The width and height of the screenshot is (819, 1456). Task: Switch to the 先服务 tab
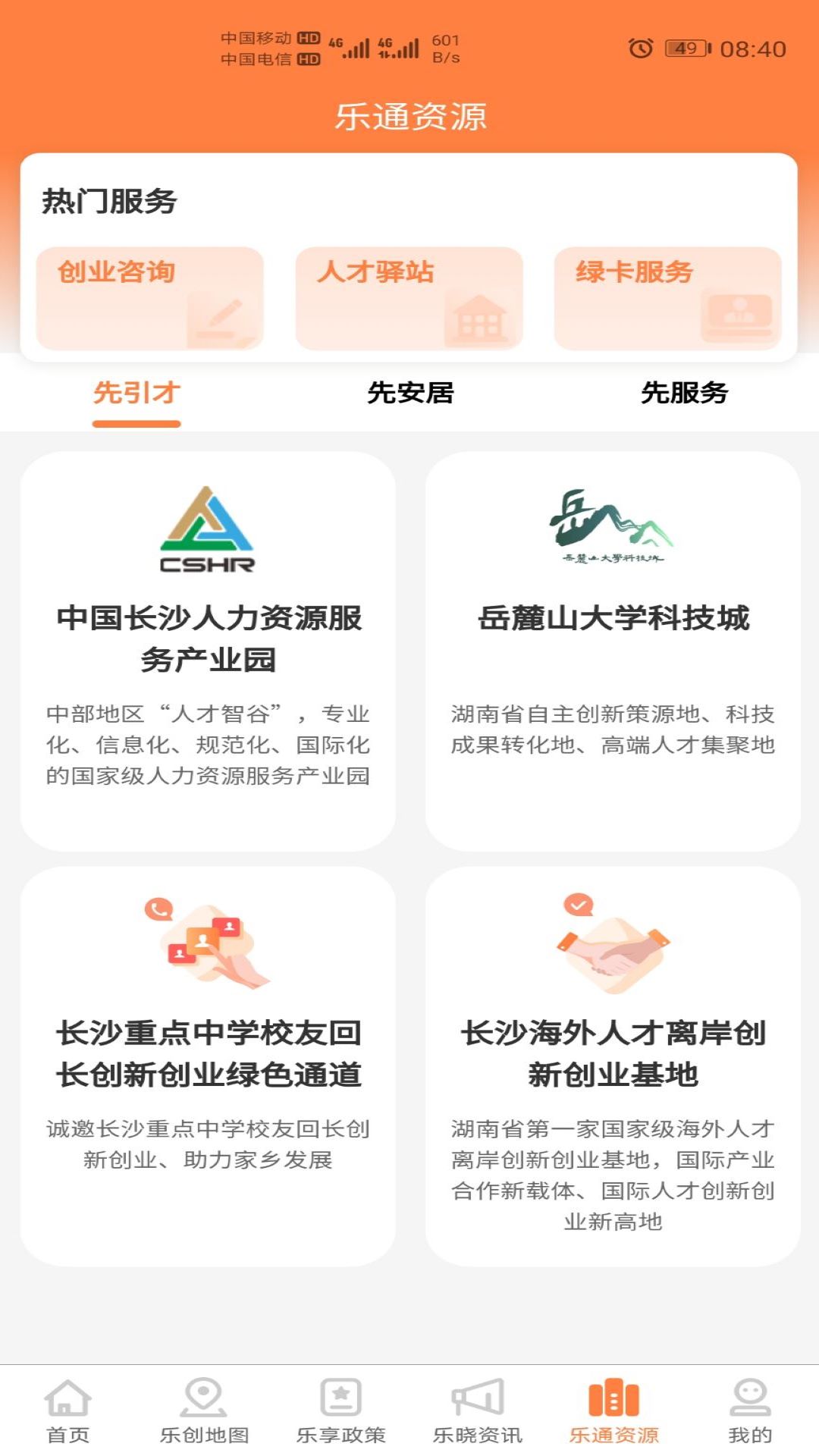pos(684,394)
